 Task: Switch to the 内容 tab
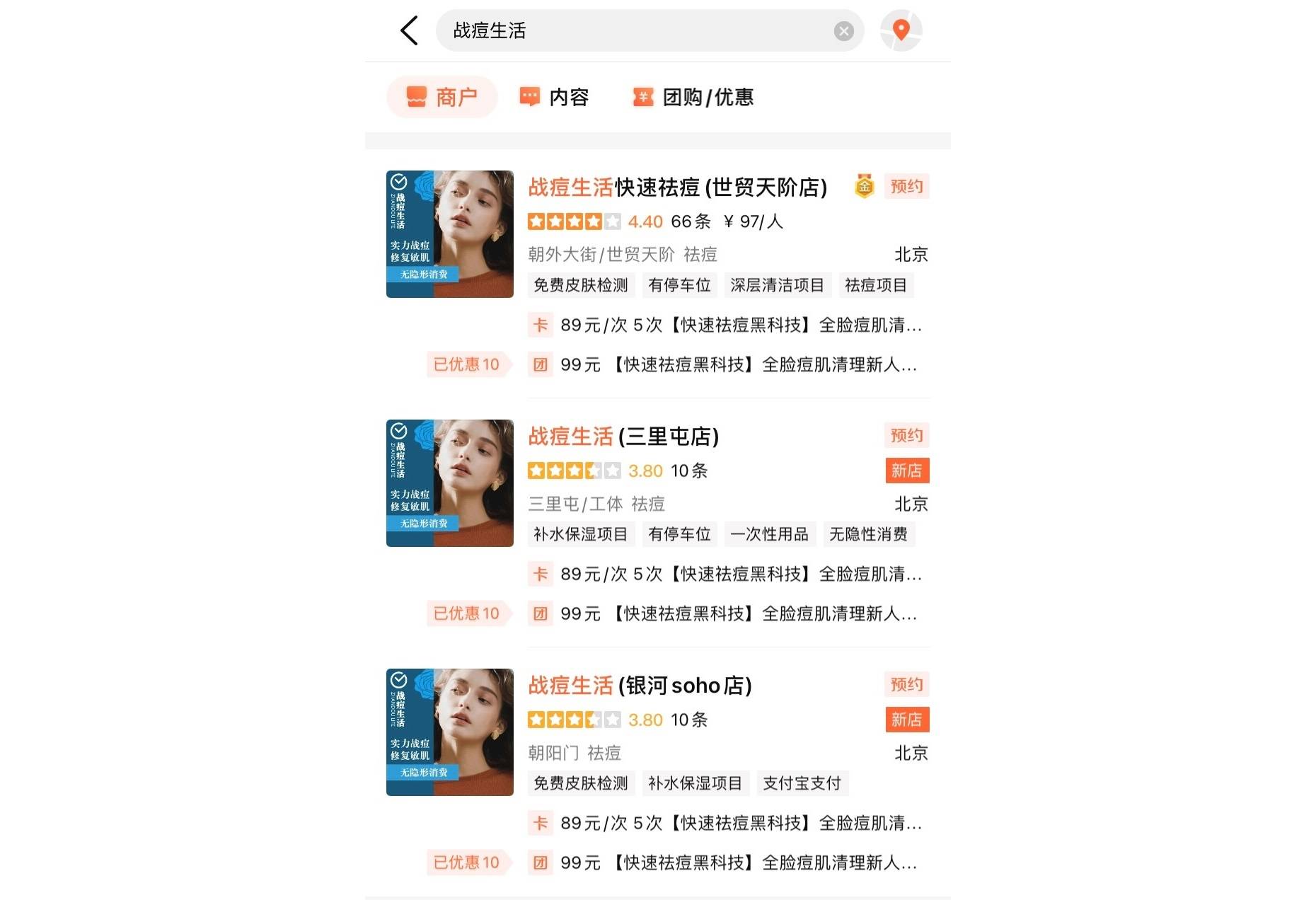(x=555, y=97)
